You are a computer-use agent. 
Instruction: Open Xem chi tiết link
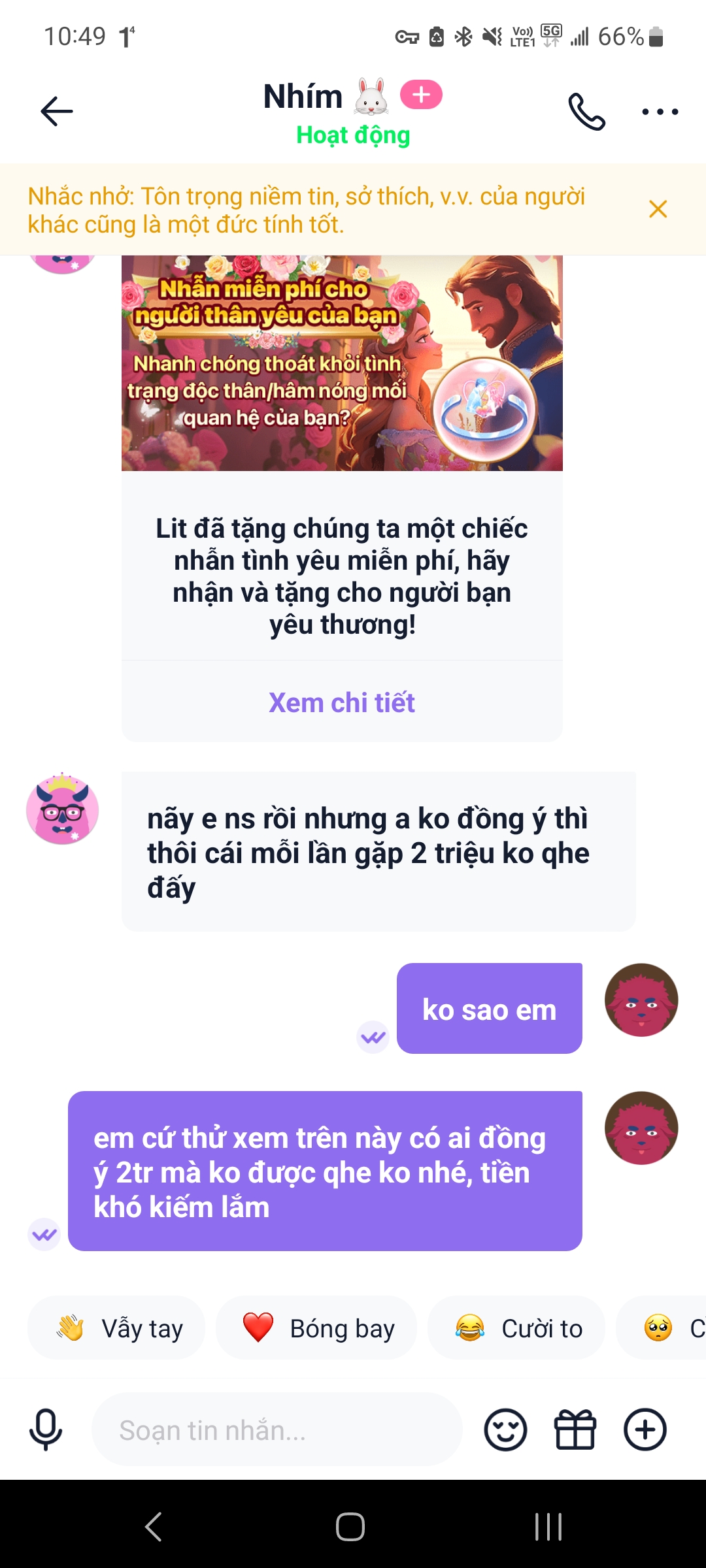coord(342,702)
